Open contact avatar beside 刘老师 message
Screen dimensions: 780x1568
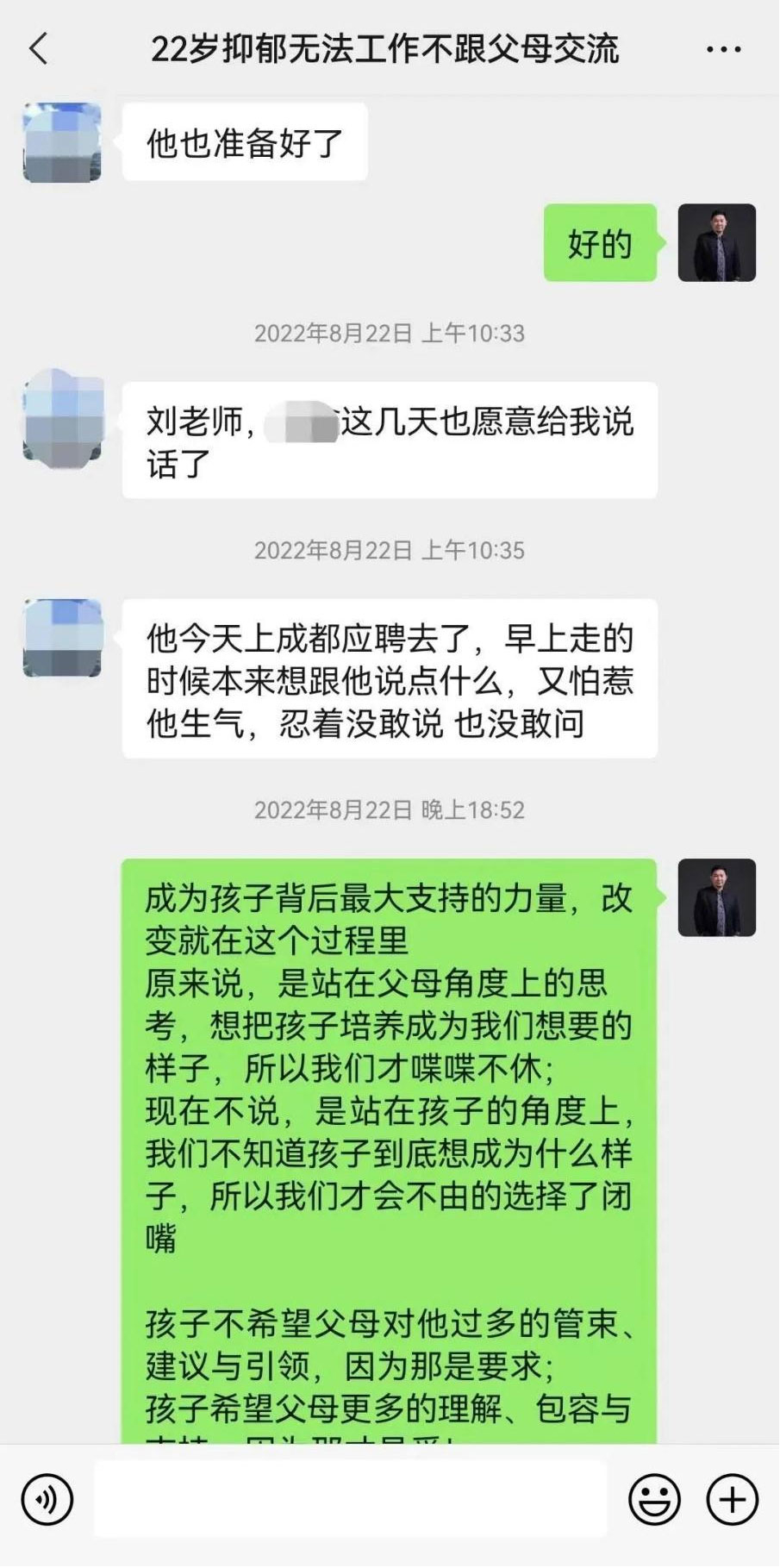tap(62, 420)
